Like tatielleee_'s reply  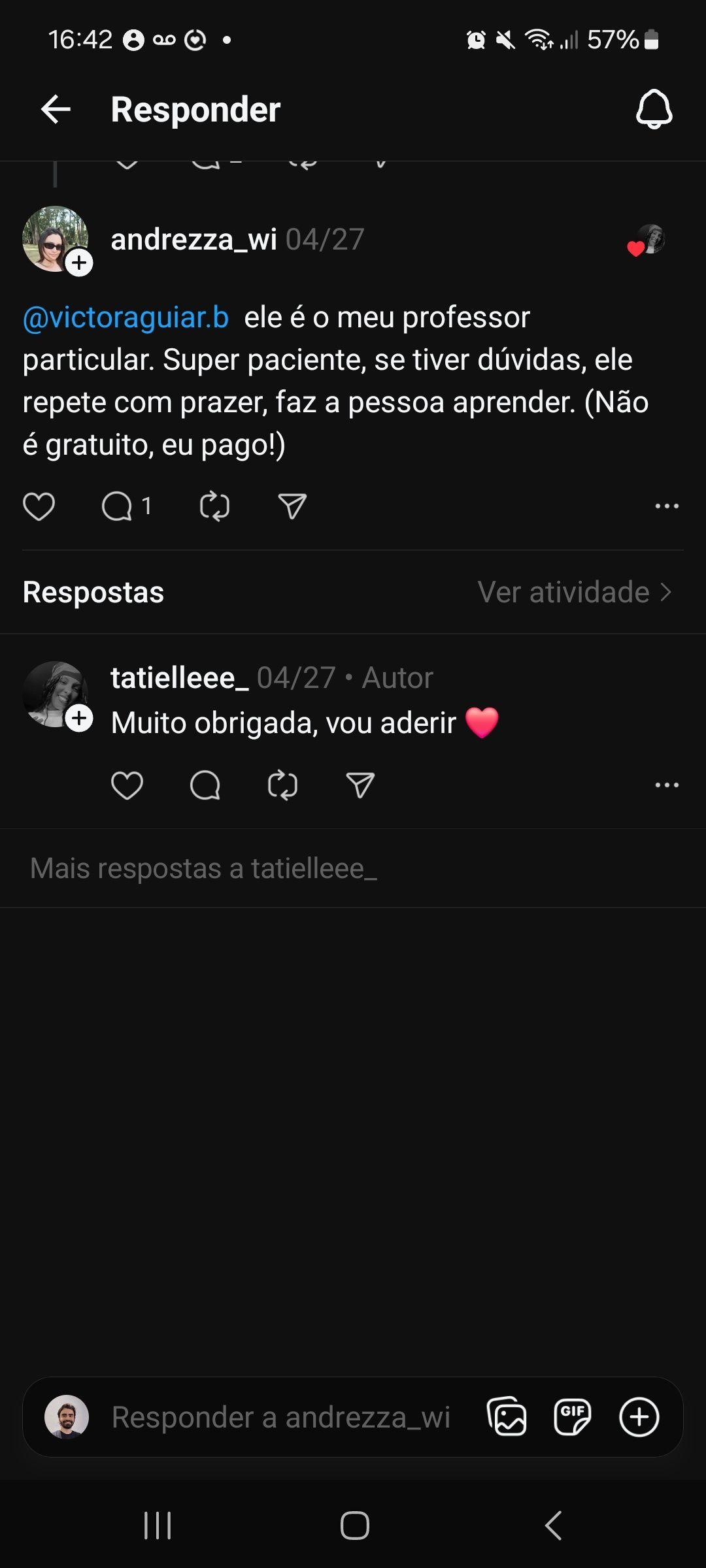tap(127, 785)
